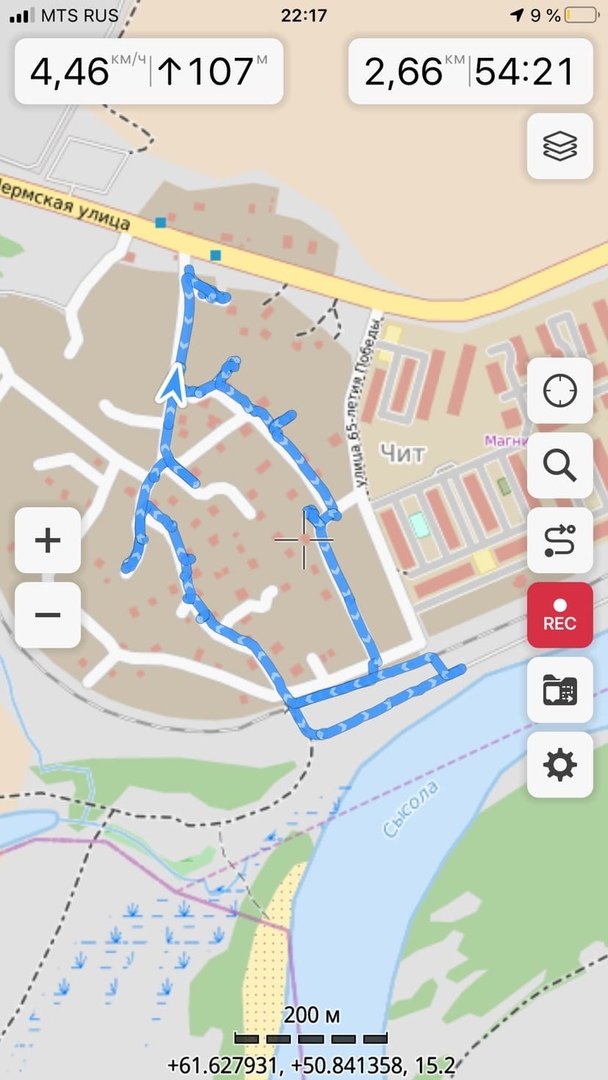
Task: Open the map search magnifier
Action: (560, 466)
